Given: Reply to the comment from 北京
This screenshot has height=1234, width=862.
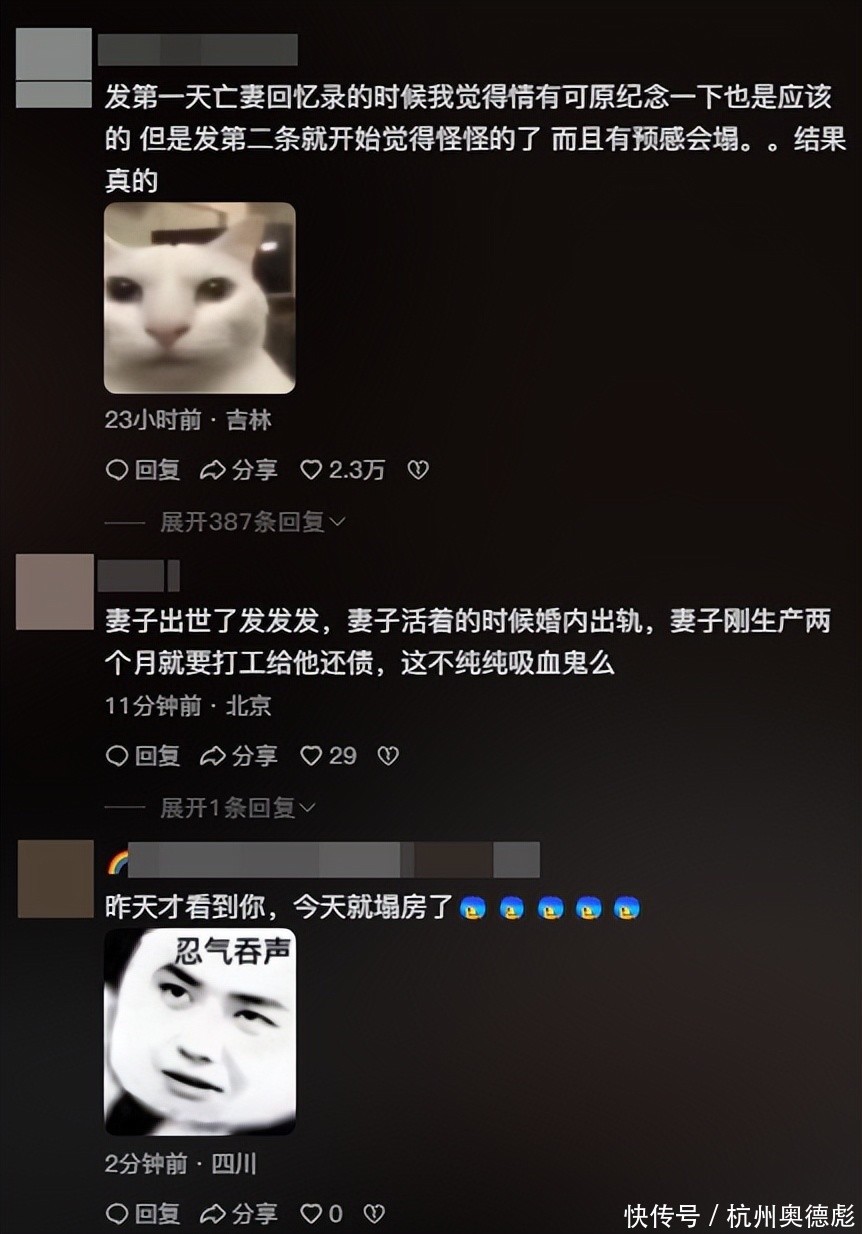Looking at the screenshot, I should point(143,756).
